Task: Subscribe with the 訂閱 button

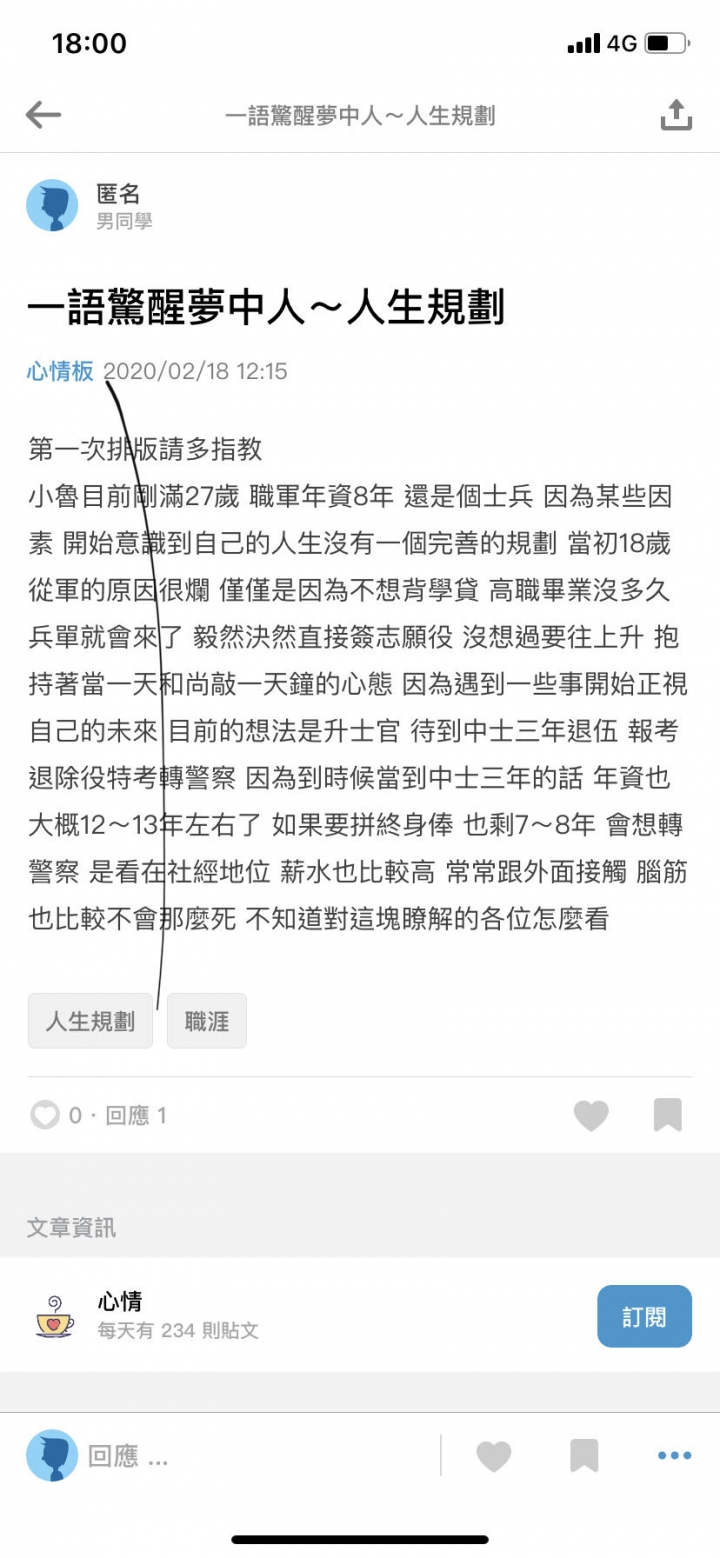Action: pyautogui.click(x=644, y=1316)
